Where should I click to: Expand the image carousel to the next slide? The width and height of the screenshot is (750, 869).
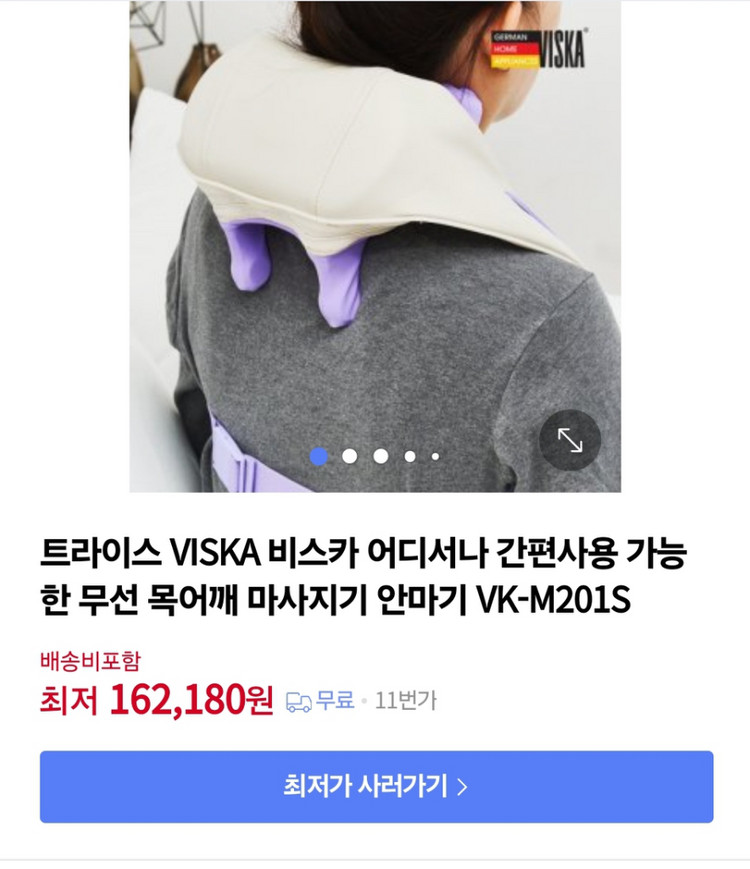[349, 457]
